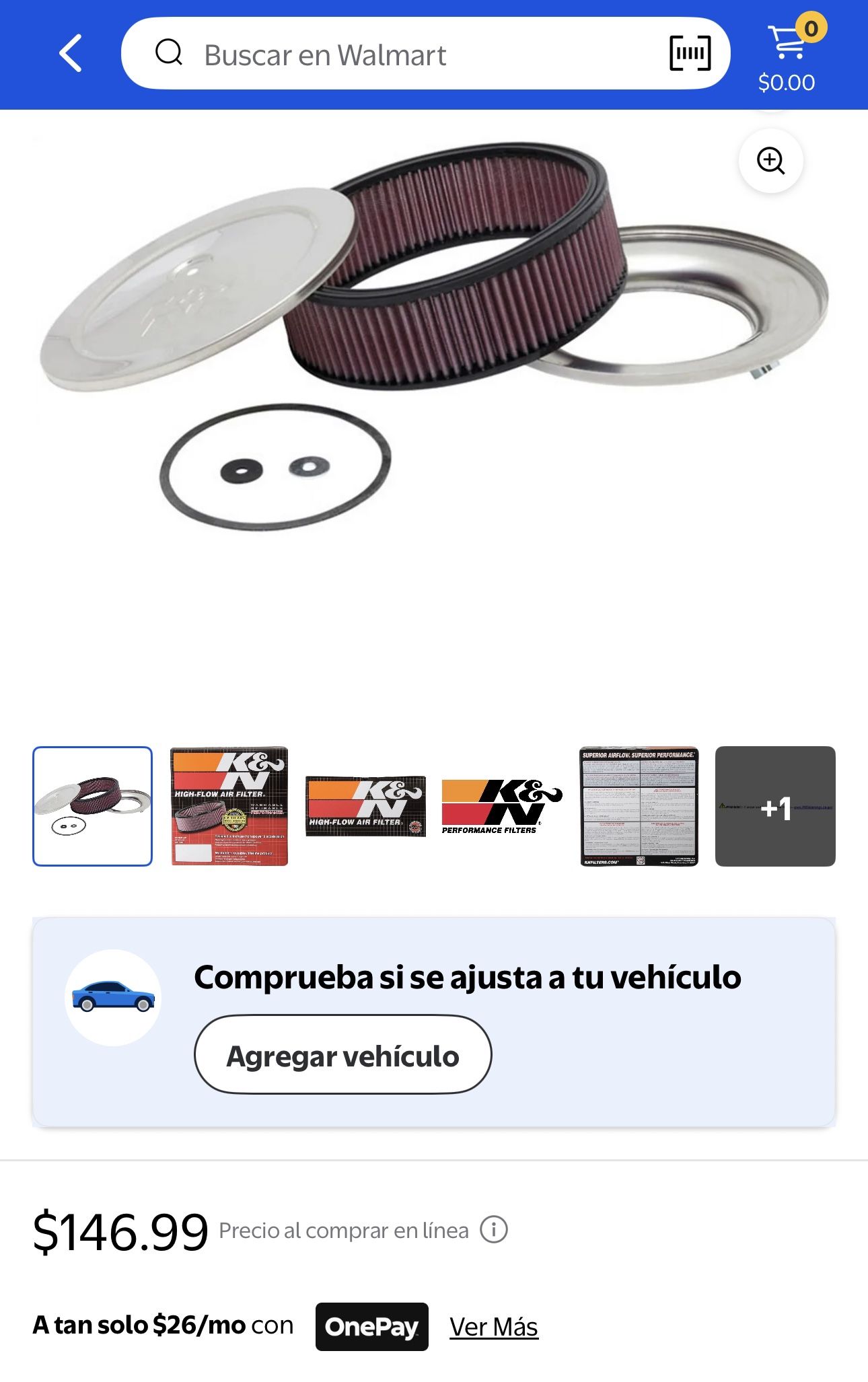Image resolution: width=868 pixels, height=1382 pixels.
Task: Tap the Agregar vehículo button
Action: tap(343, 1054)
